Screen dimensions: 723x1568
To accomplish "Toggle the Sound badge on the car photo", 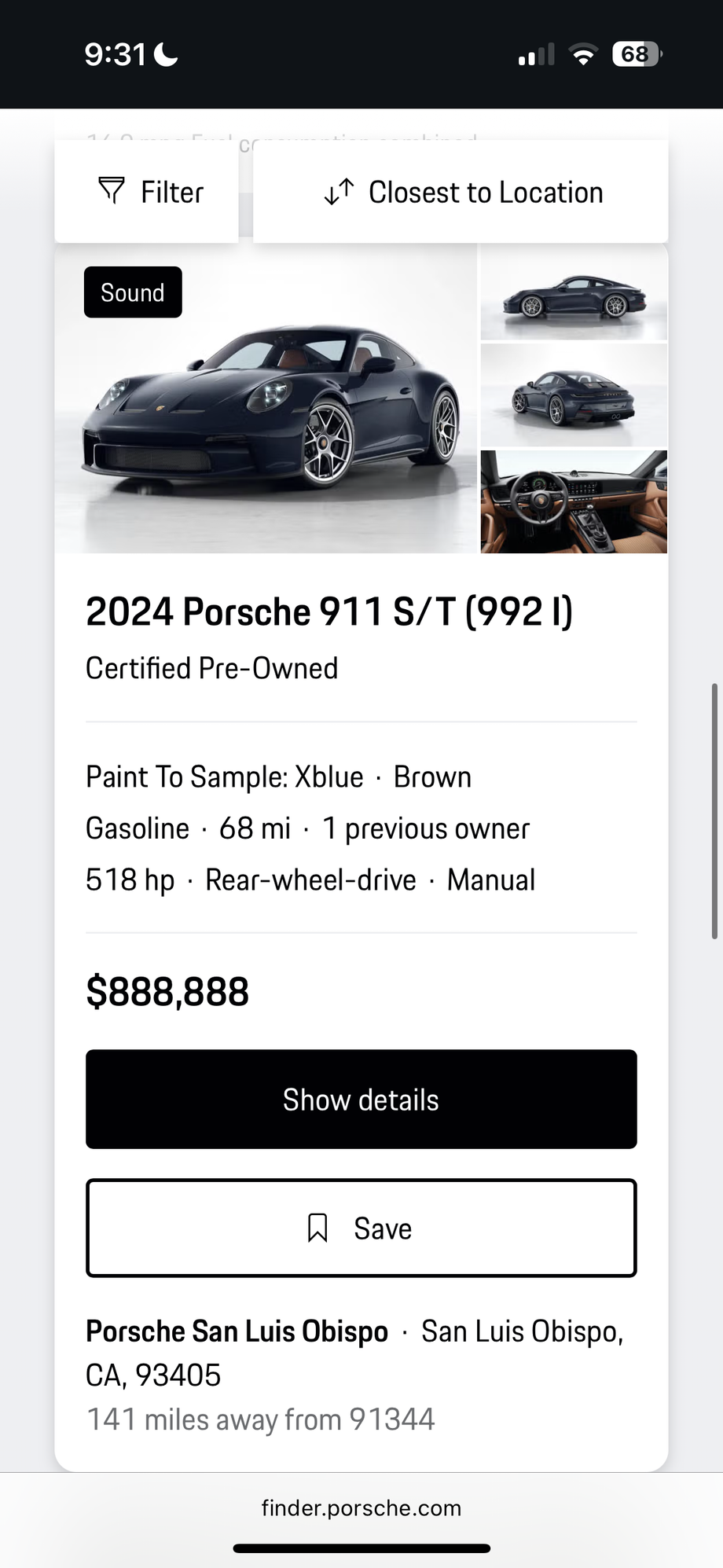I will click(132, 292).
